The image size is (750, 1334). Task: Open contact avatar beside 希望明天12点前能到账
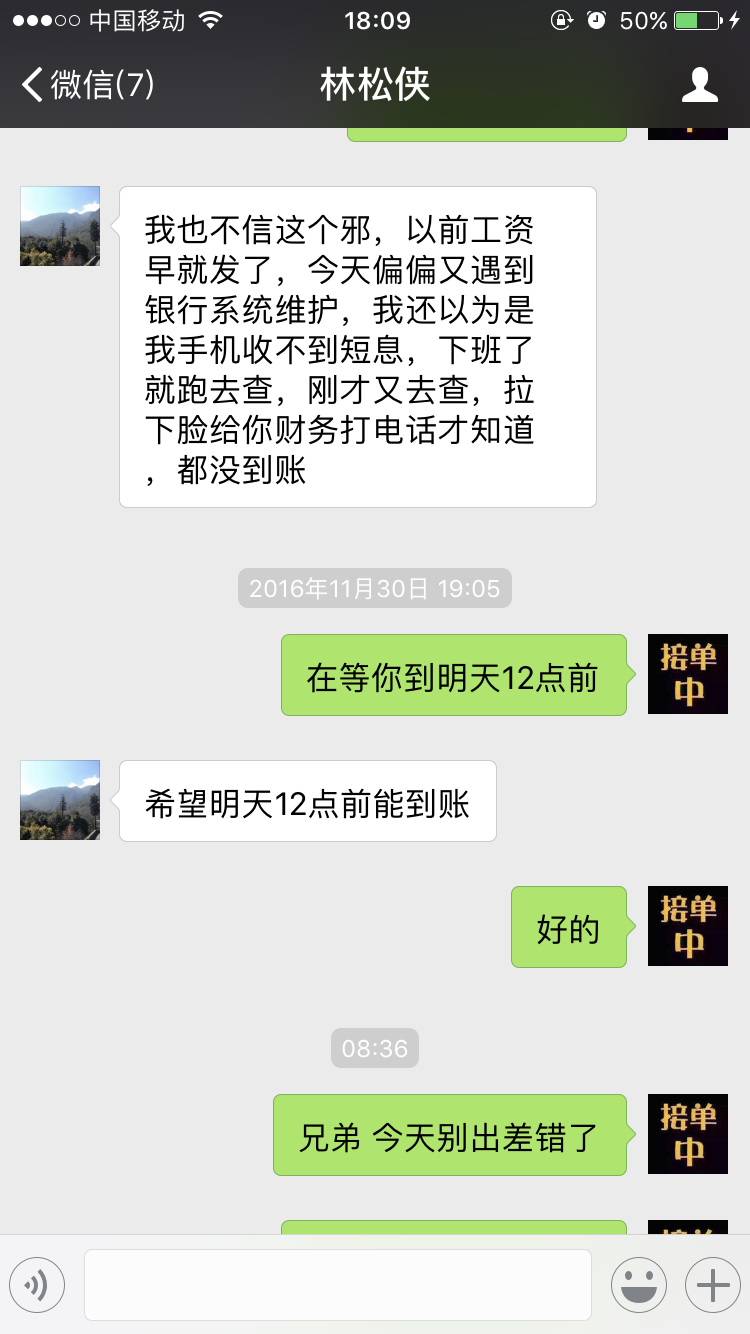[x=60, y=800]
